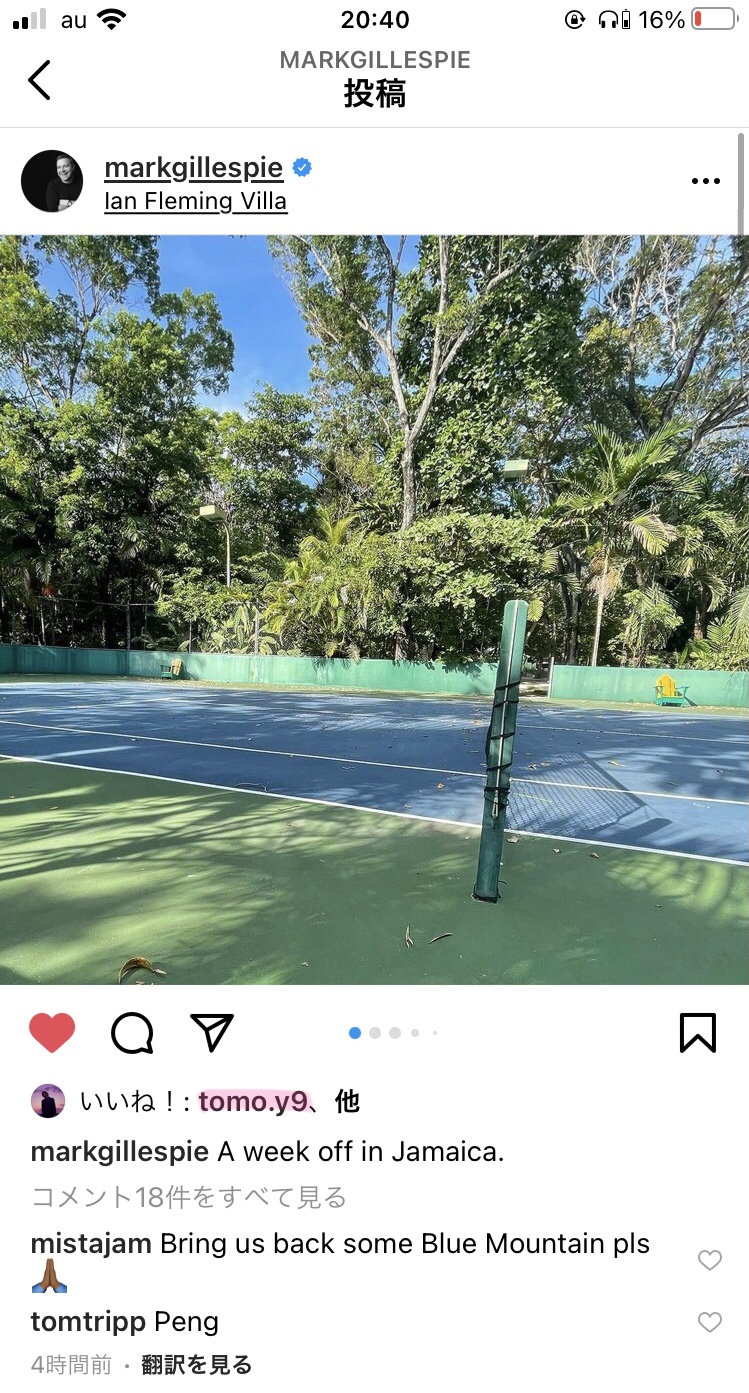
Task: Unlike the post with the red heart
Action: [x=52, y=1033]
